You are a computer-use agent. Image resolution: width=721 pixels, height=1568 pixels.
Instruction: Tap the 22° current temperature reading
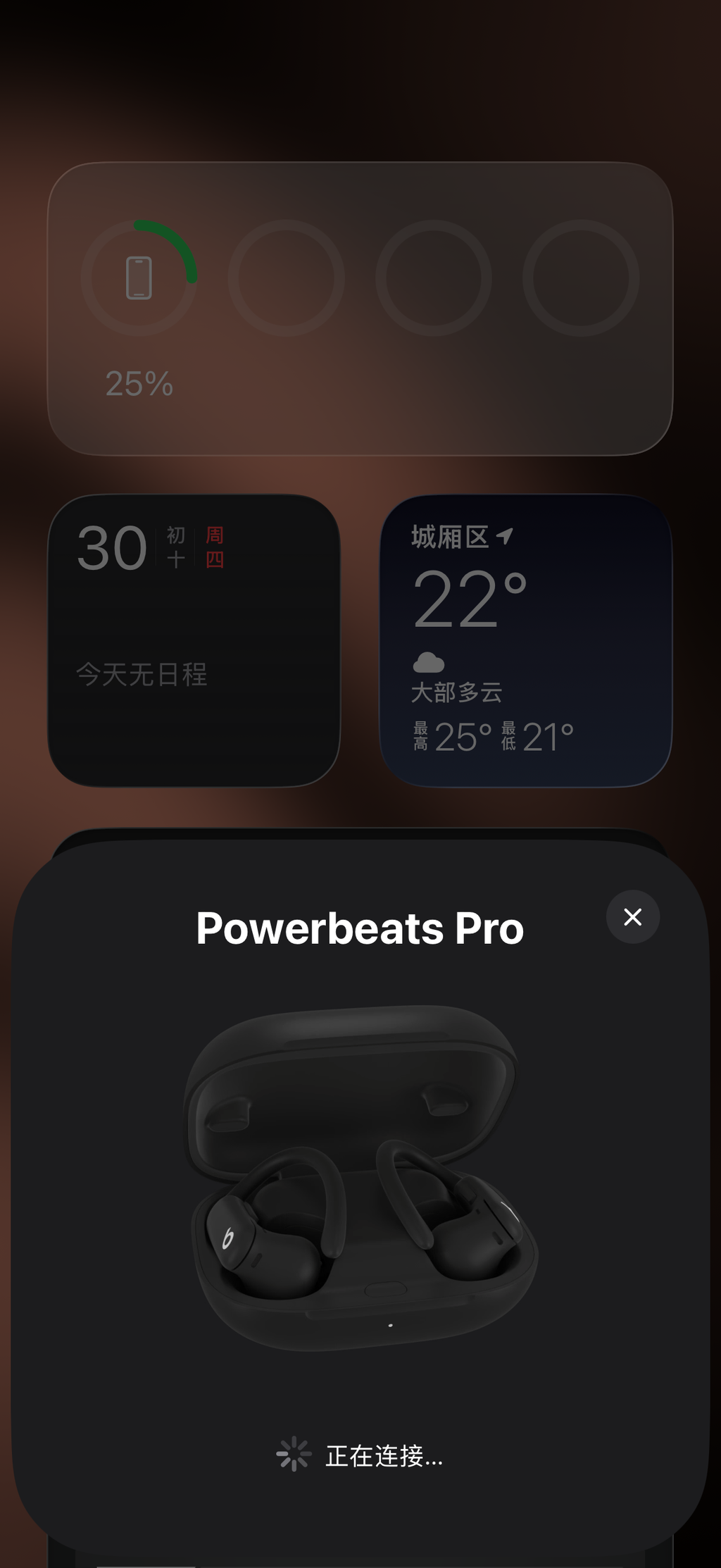(466, 599)
